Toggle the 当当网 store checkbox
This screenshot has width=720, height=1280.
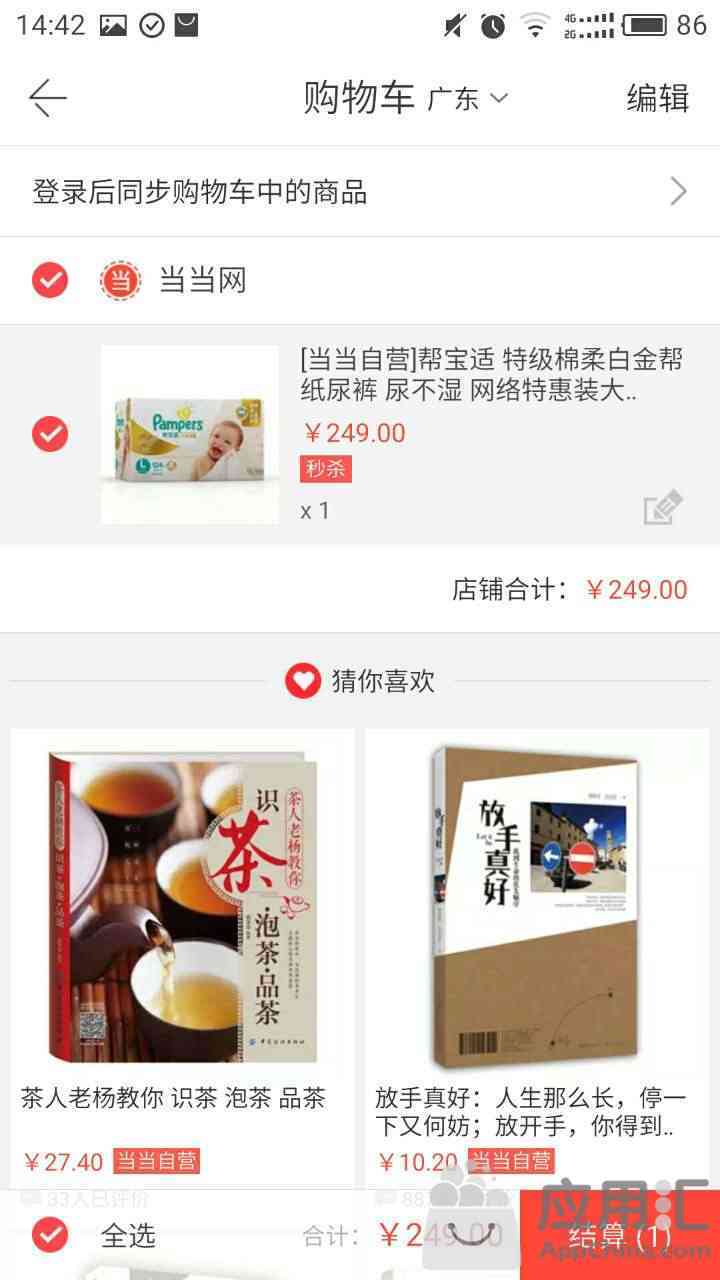50,280
